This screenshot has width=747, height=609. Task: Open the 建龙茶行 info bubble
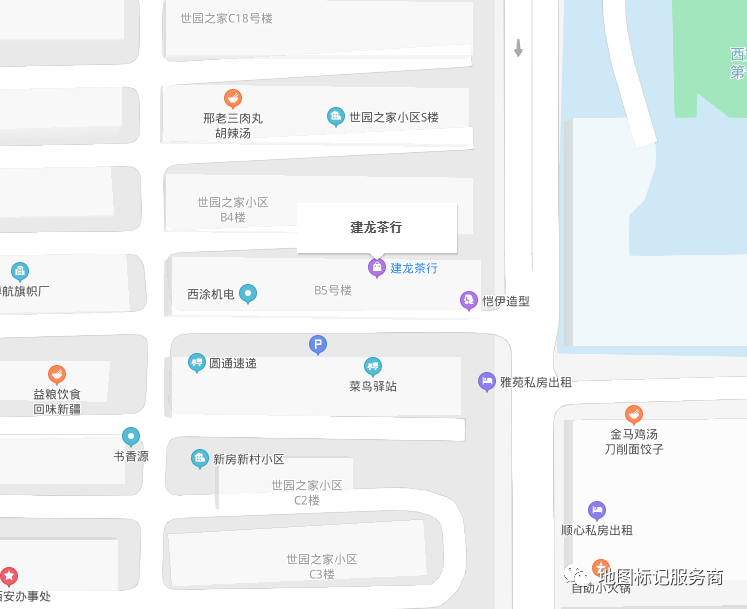[377, 228]
